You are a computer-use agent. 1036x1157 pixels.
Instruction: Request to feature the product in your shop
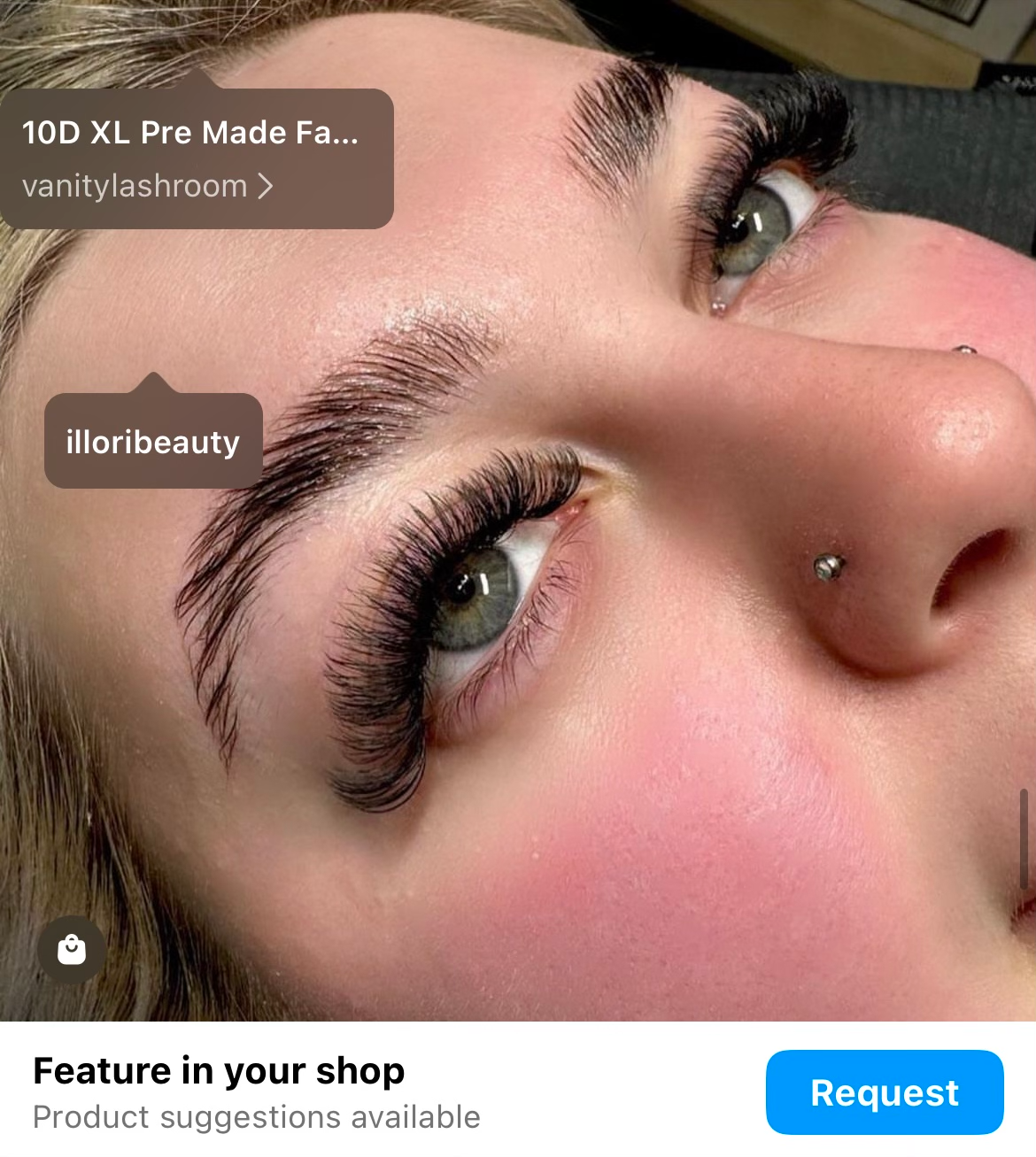[884, 1092]
